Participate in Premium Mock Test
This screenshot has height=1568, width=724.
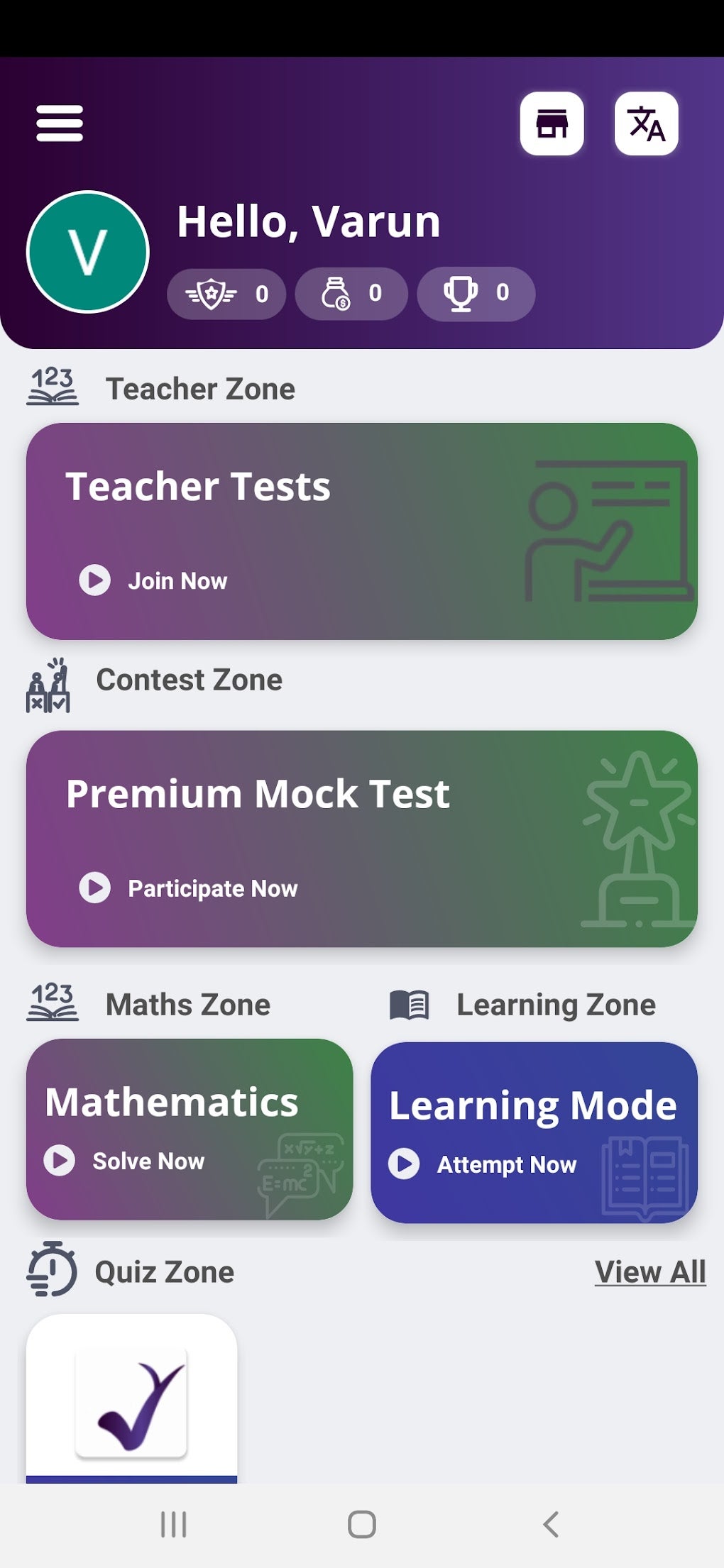pyautogui.click(x=362, y=839)
